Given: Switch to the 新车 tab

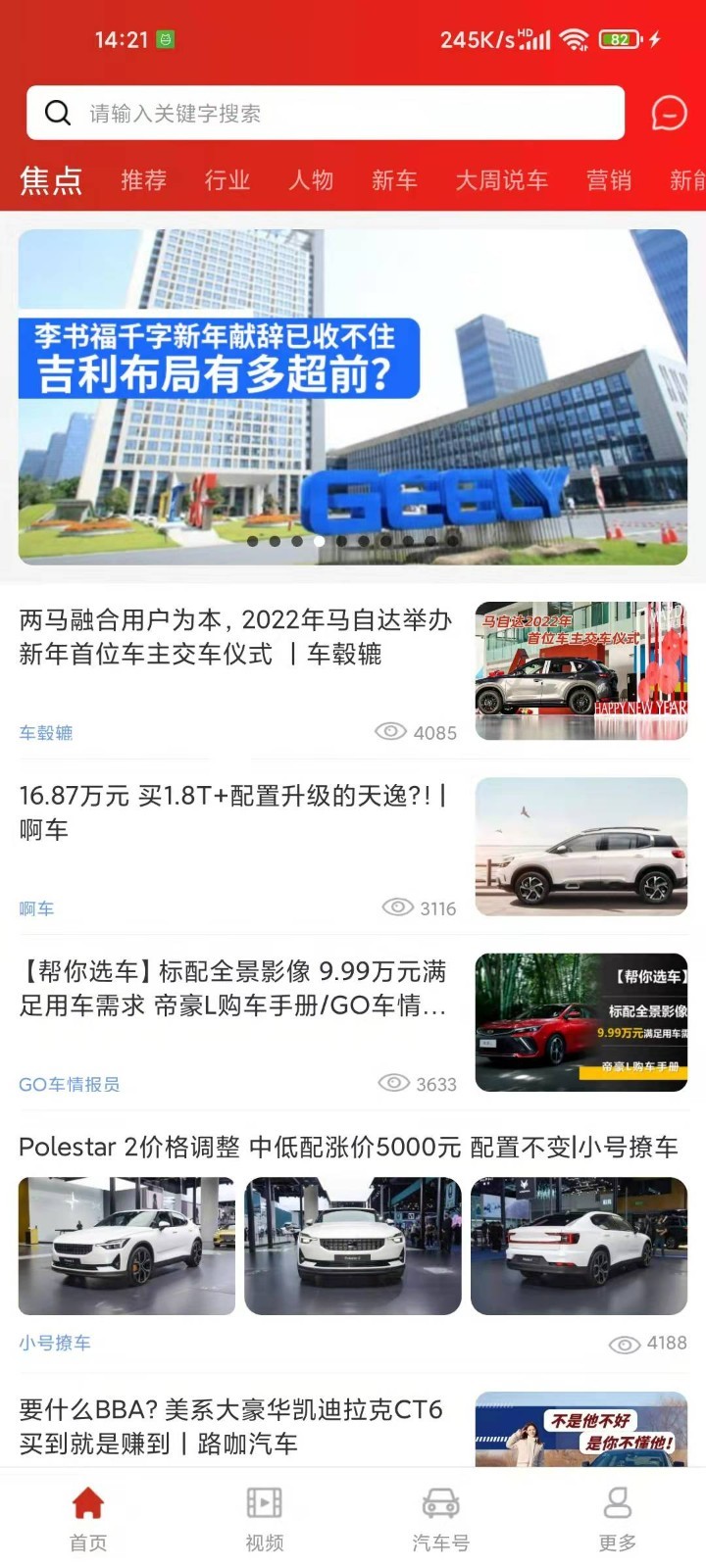Looking at the screenshot, I should pyautogui.click(x=394, y=180).
